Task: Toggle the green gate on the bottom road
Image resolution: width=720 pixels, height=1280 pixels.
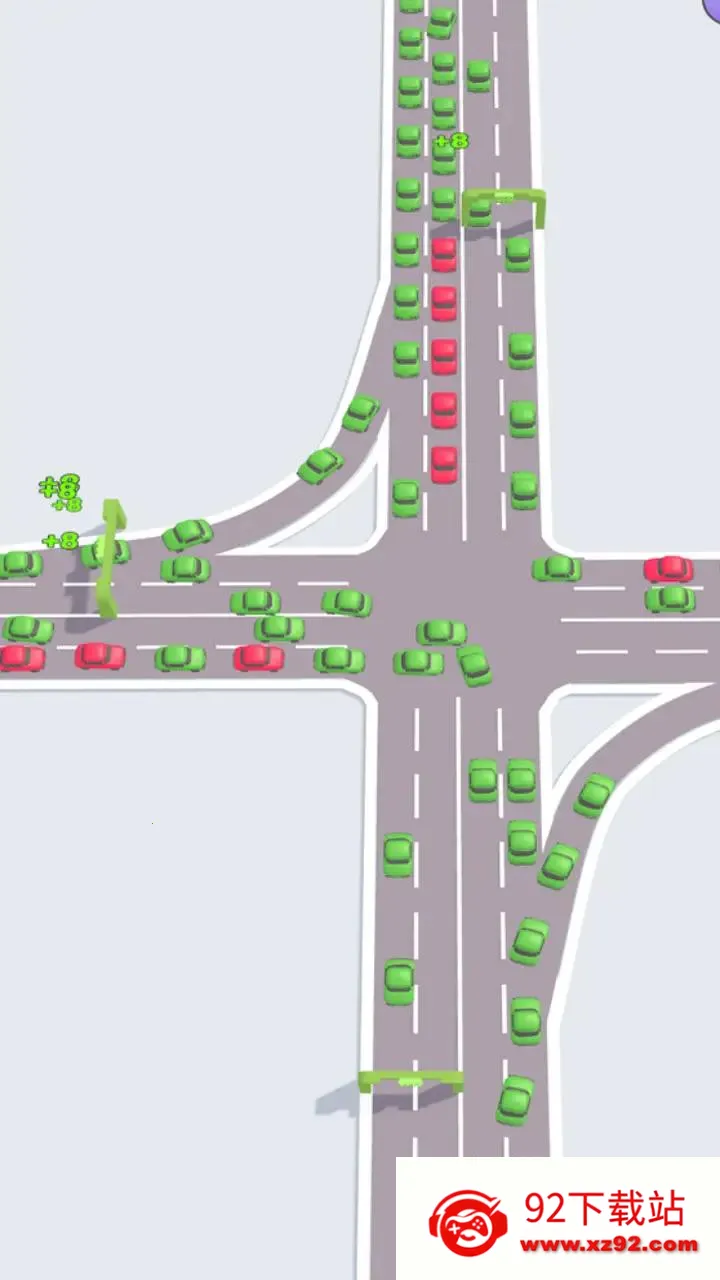Action: click(411, 1081)
